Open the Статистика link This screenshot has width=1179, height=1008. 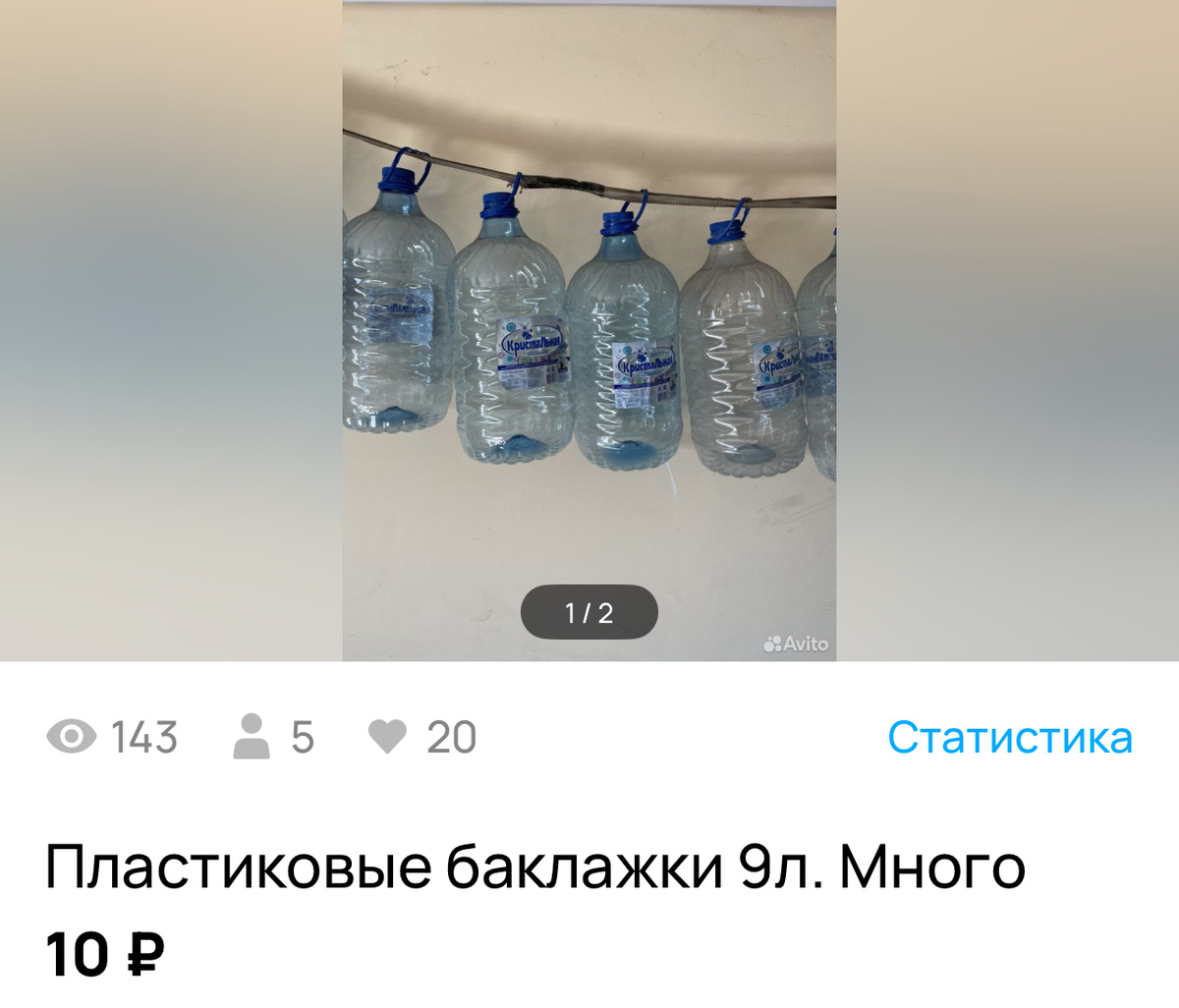pyautogui.click(x=1010, y=737)
